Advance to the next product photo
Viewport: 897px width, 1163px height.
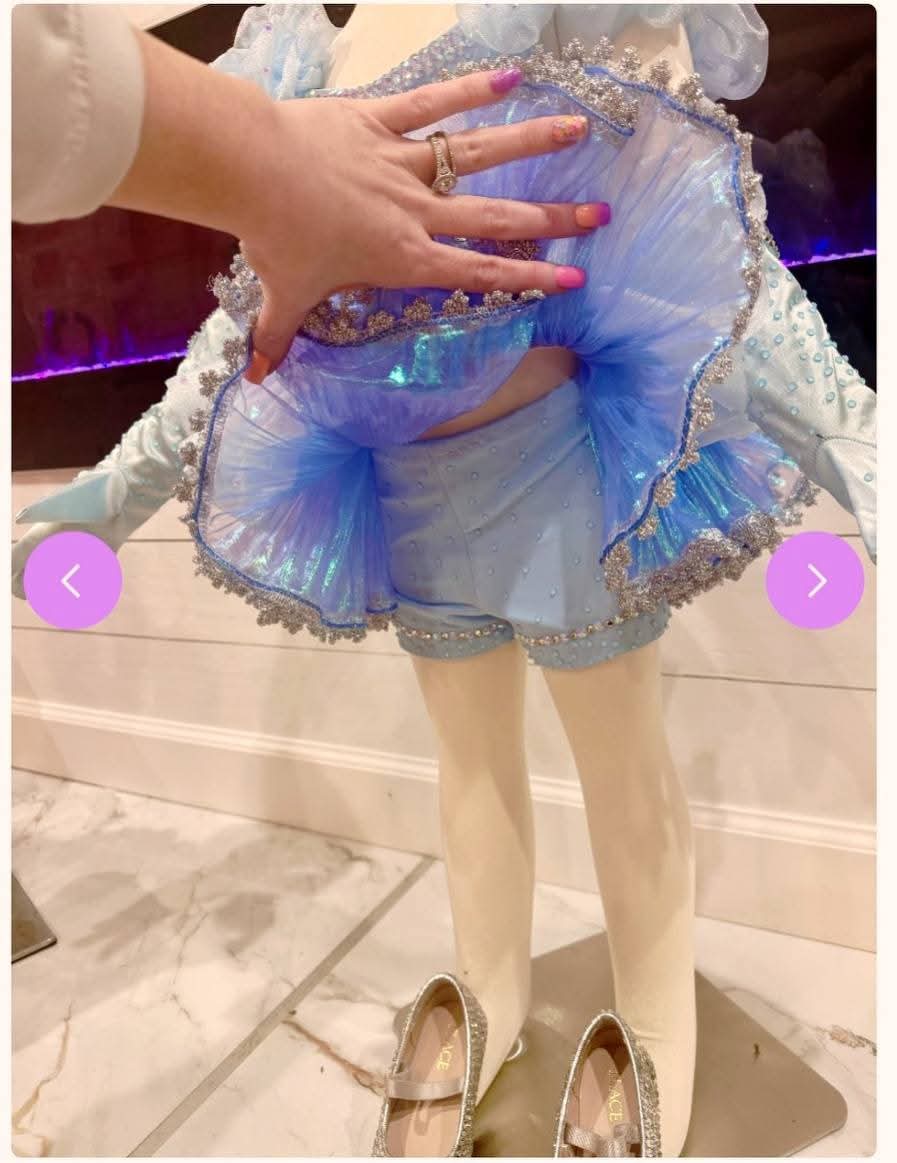pyautogui.click(x=815, y=580)
